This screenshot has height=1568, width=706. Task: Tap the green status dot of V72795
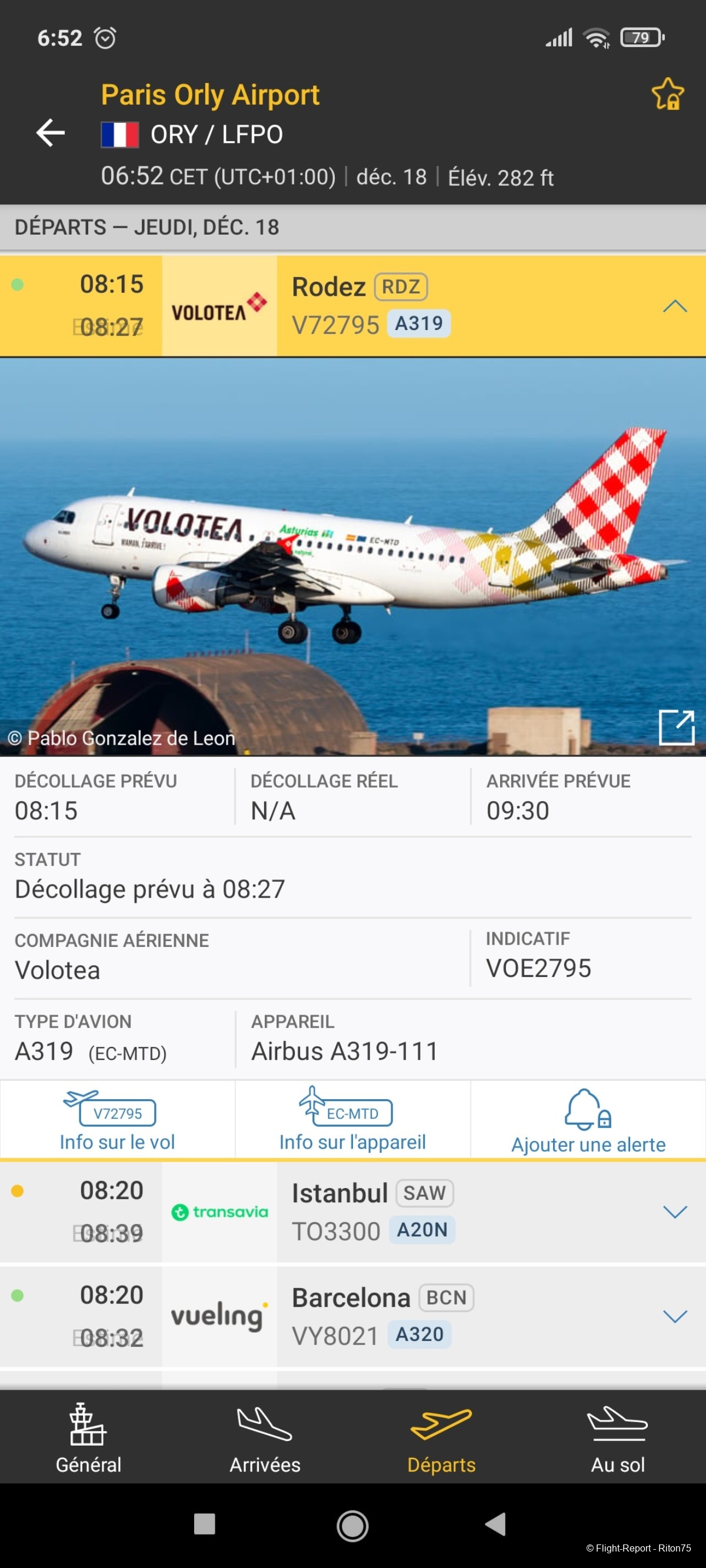[18, 283]
